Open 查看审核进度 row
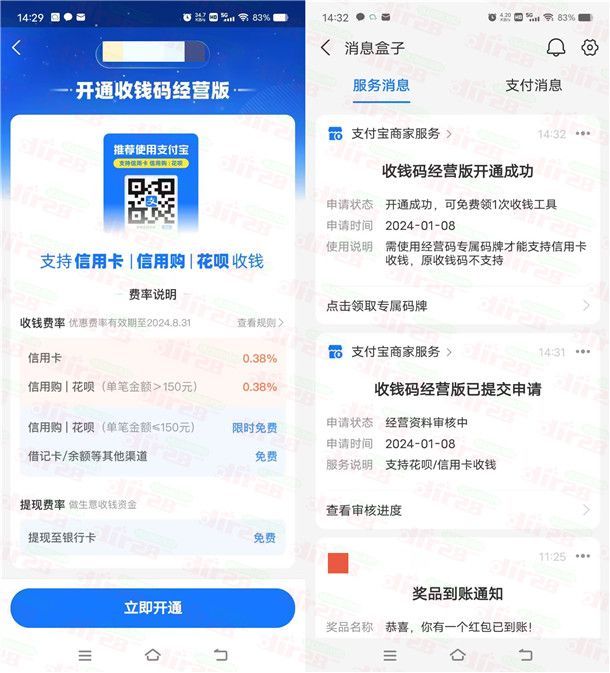The height and width of the screenshot is (673, 610). click(458, 510)
